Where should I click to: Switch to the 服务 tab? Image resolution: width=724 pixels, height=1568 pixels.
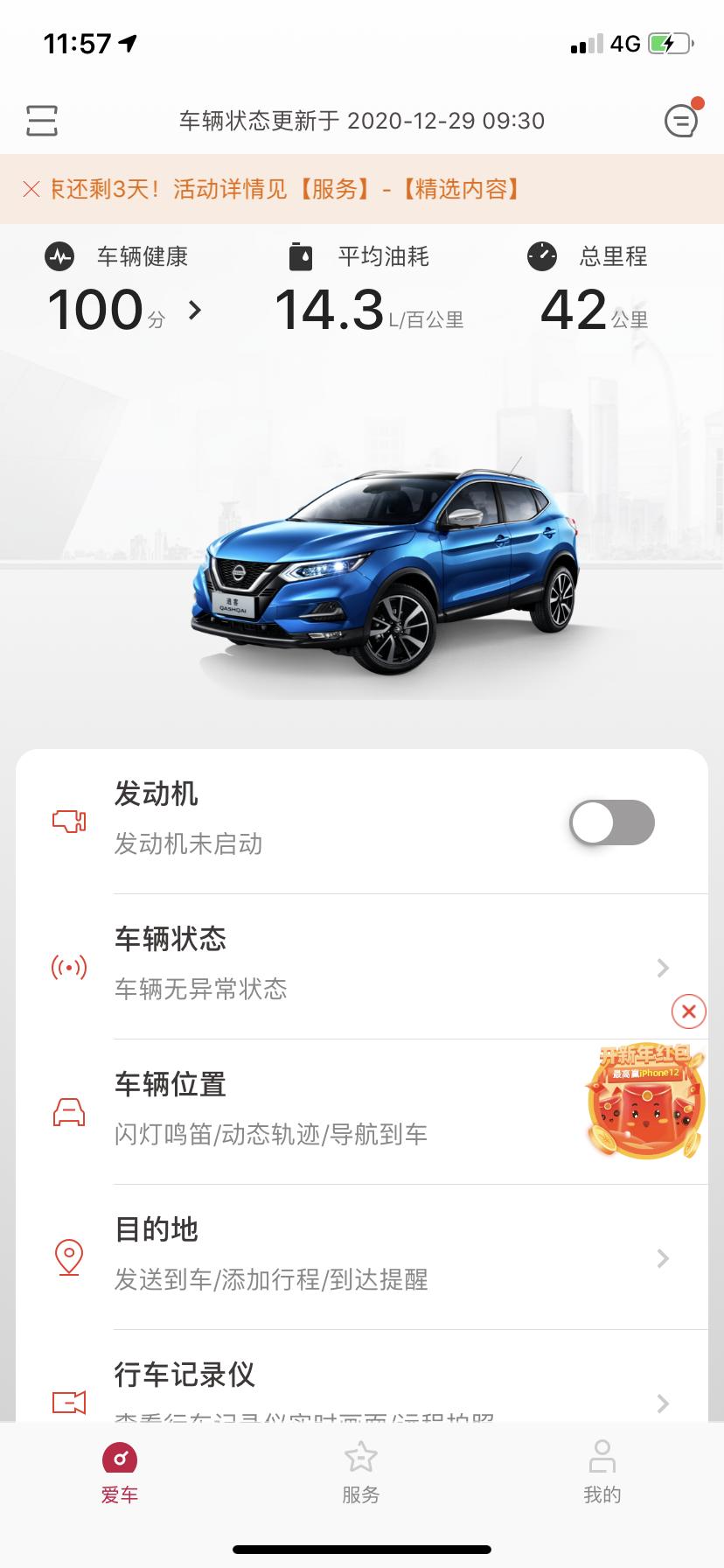pyautogui.click(x=361, y=1473)
